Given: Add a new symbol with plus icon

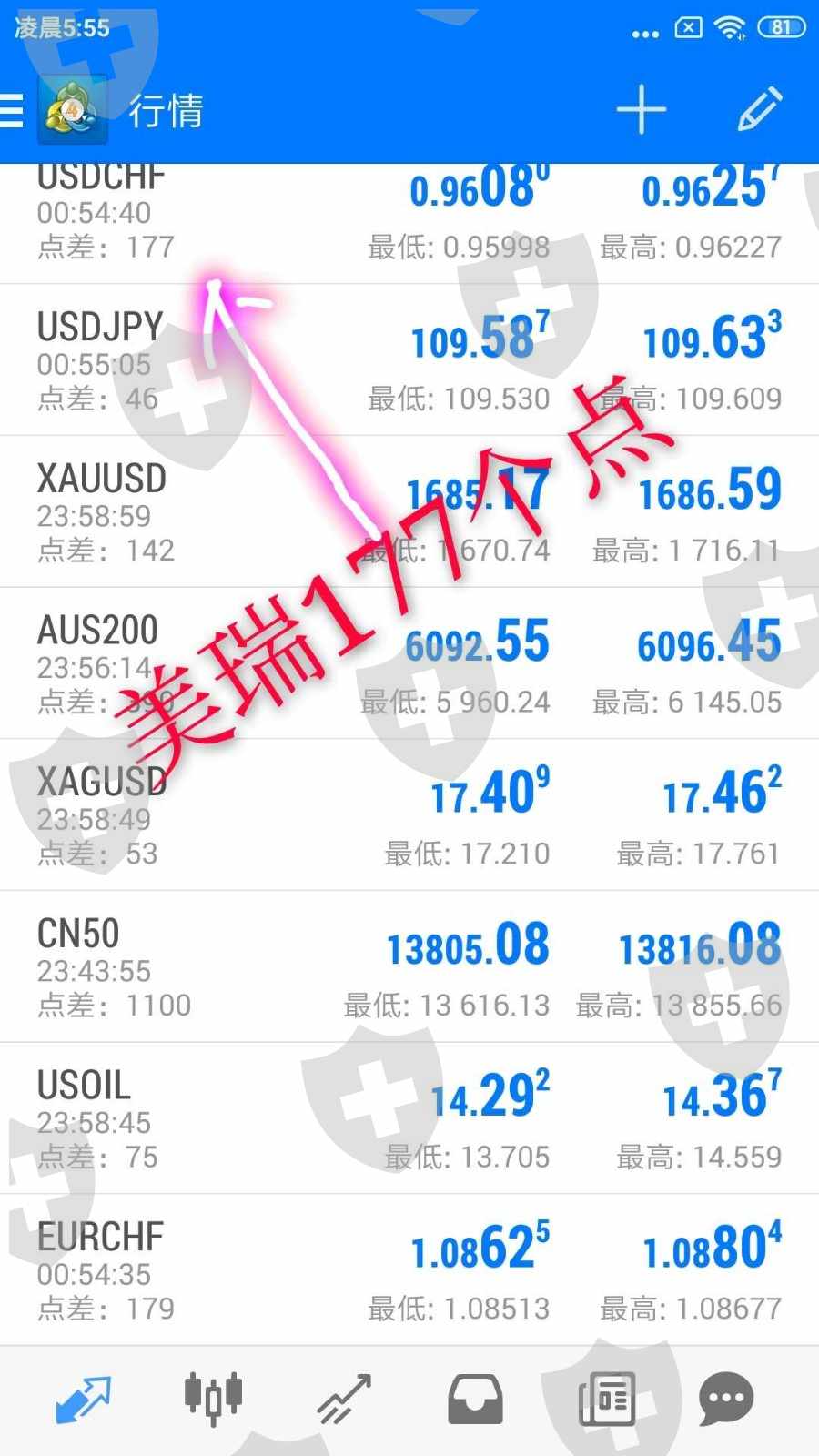Looking at the screenshot, I should [x=642, y=110].
